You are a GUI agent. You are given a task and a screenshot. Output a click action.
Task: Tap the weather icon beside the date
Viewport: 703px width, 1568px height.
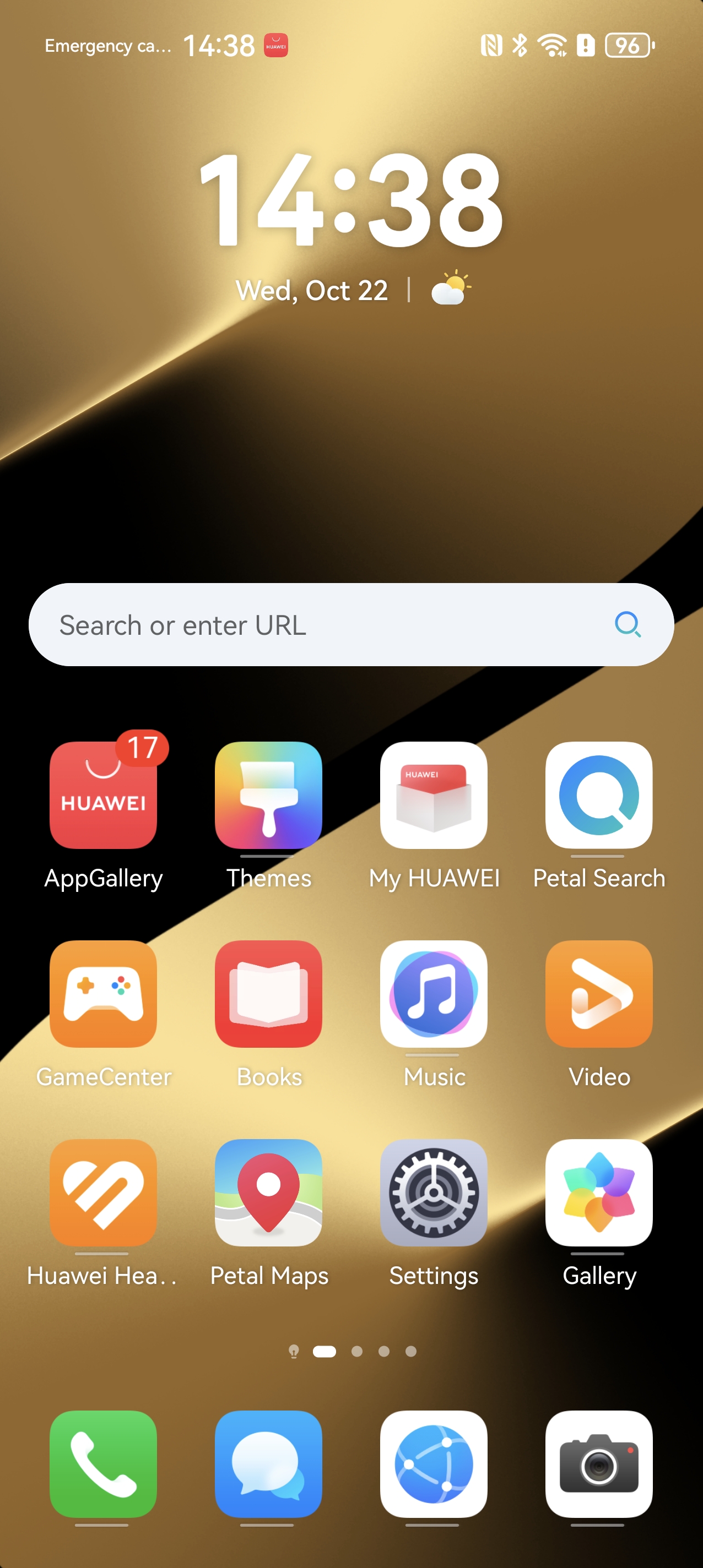pos(450,289)
